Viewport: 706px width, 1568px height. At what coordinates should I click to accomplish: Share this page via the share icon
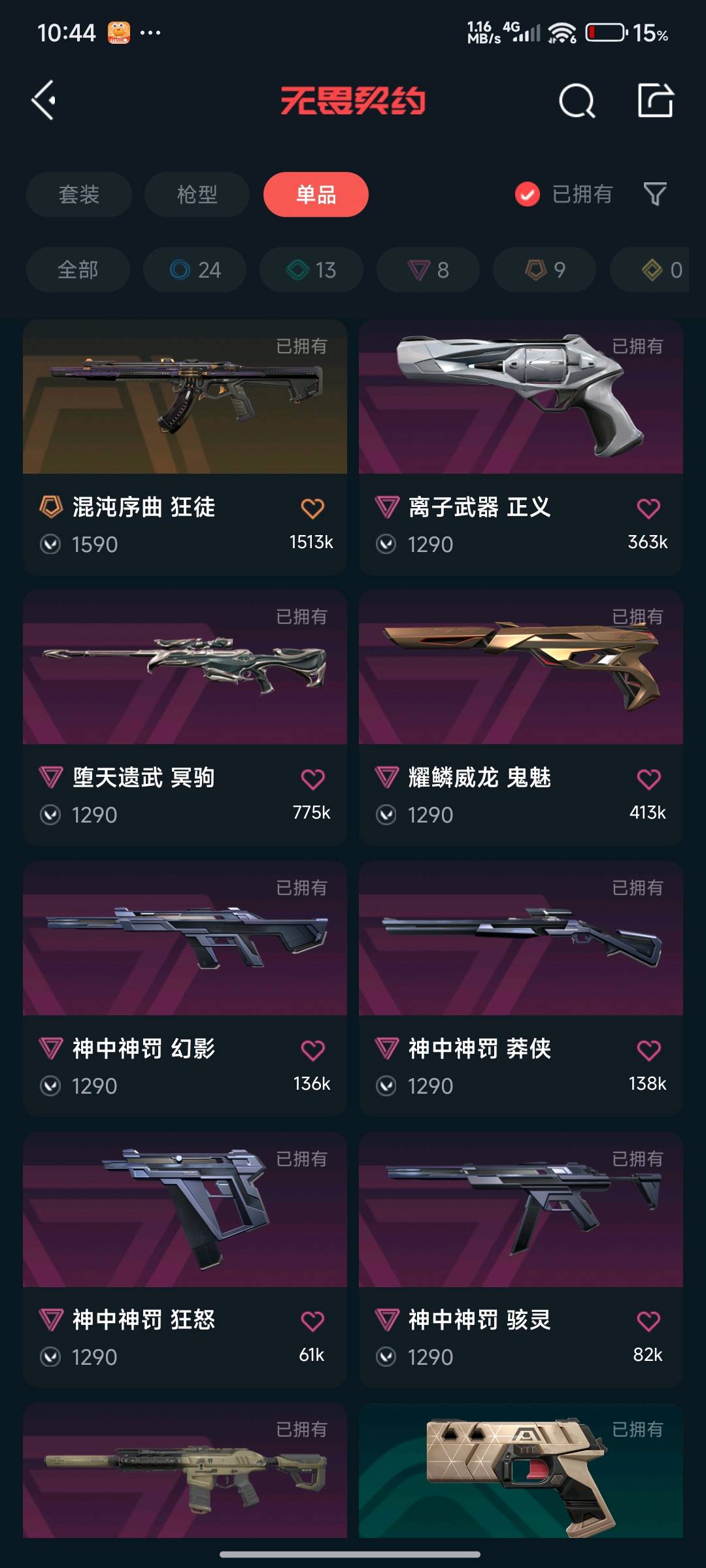[656, 101]
